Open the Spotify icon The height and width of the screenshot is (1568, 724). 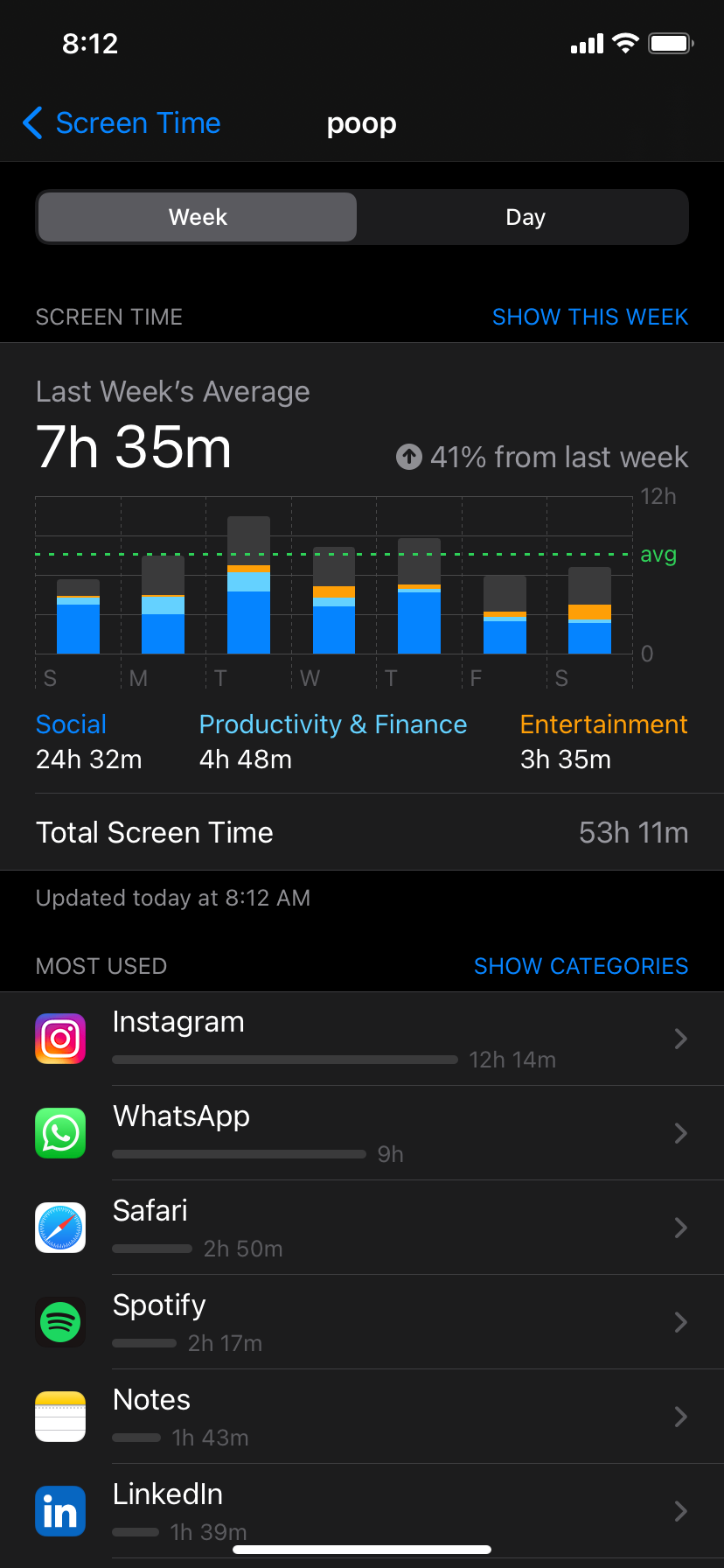click(59, 1321)
